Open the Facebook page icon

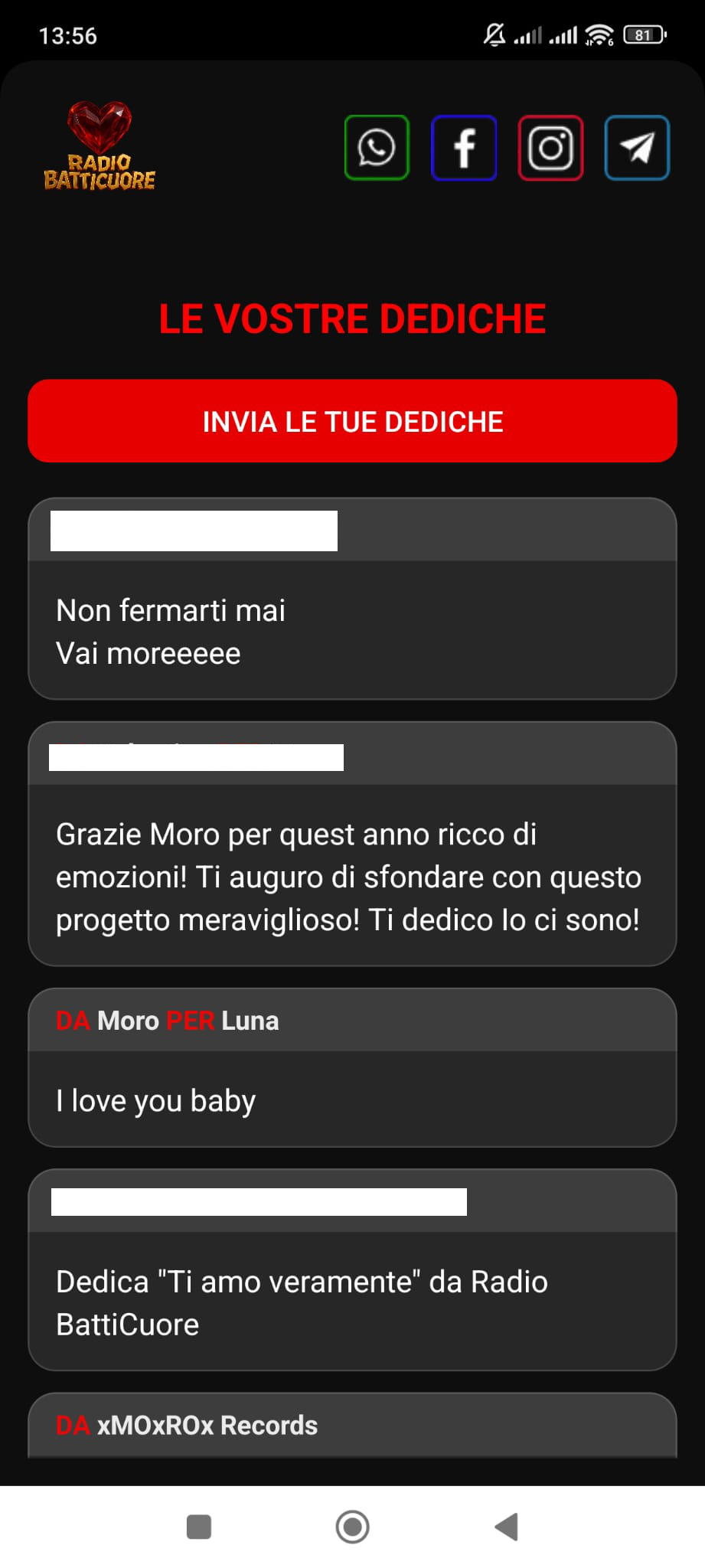coord(463,147)
